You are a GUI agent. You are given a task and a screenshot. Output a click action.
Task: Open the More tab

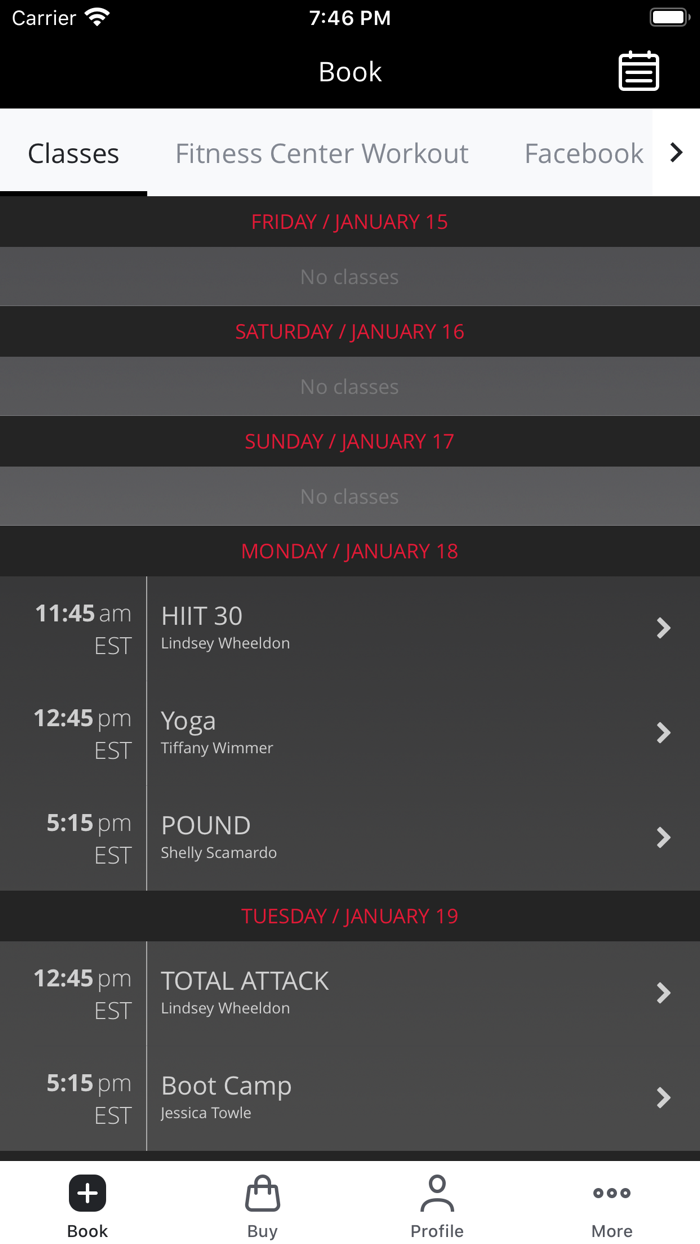tap(611, 1205)
